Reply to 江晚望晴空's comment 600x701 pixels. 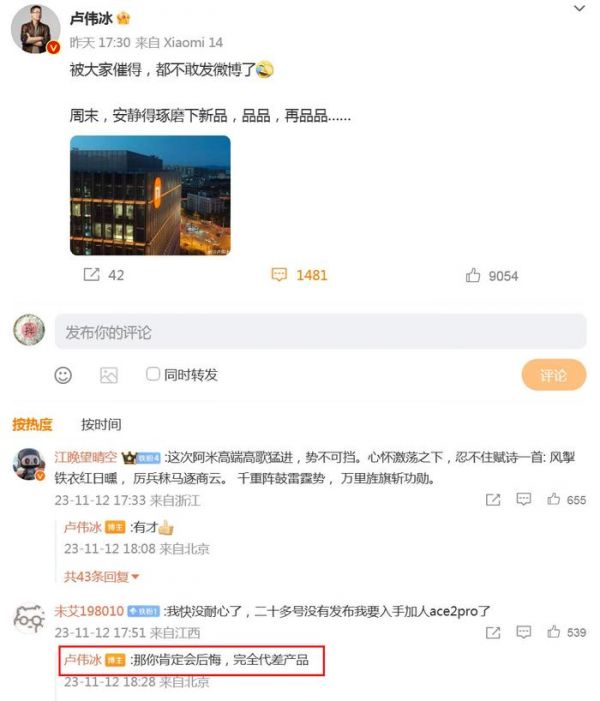(x=523, y=499)
